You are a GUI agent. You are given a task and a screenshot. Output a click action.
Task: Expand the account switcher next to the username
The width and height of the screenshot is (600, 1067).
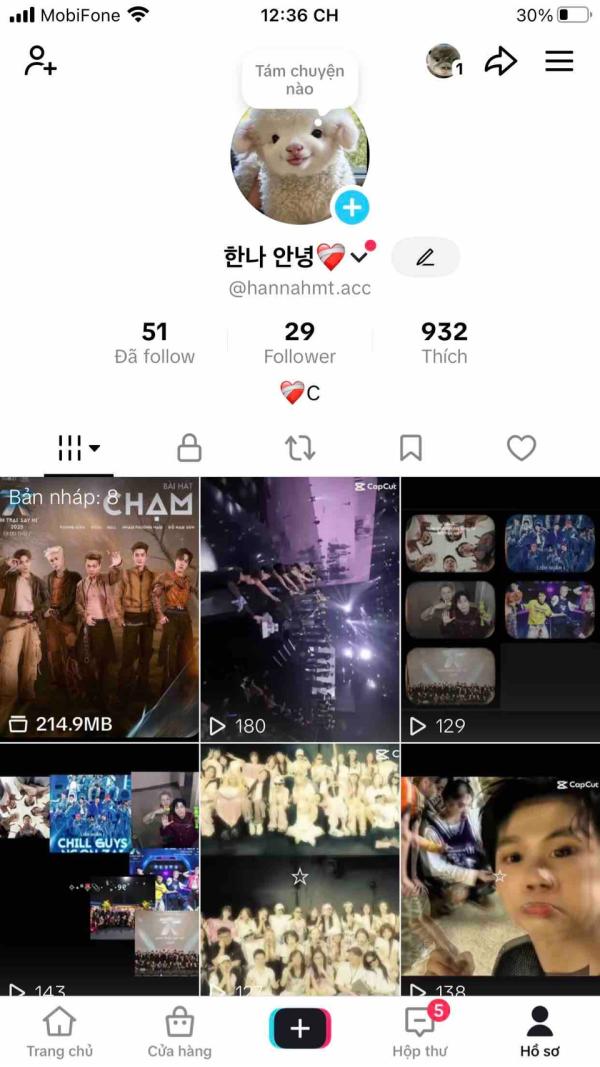coord(359,258)
